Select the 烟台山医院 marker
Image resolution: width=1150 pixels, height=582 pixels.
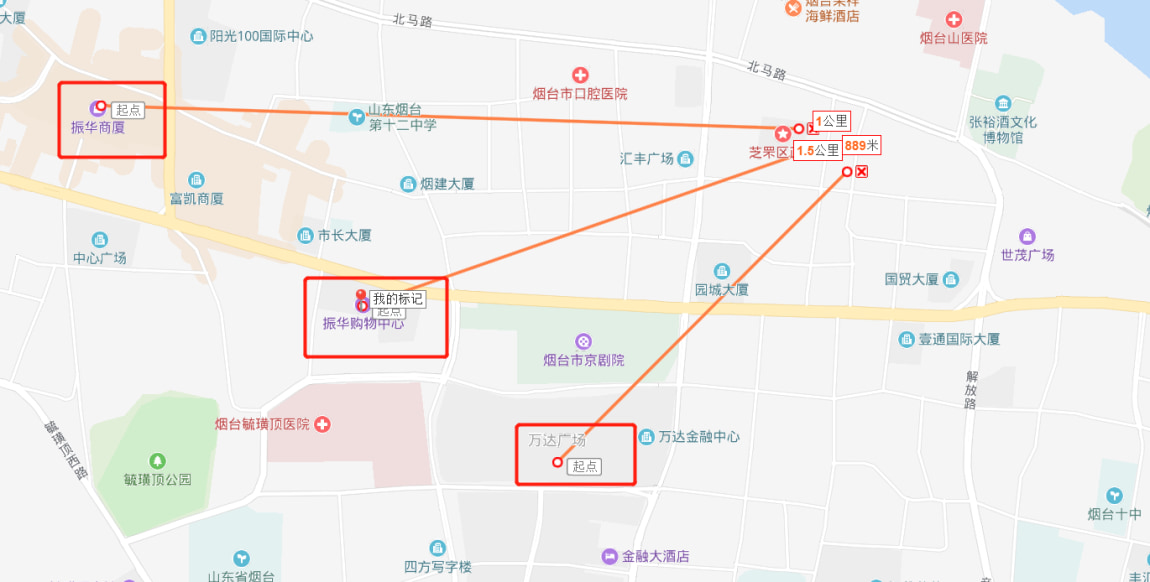[953, 19]
